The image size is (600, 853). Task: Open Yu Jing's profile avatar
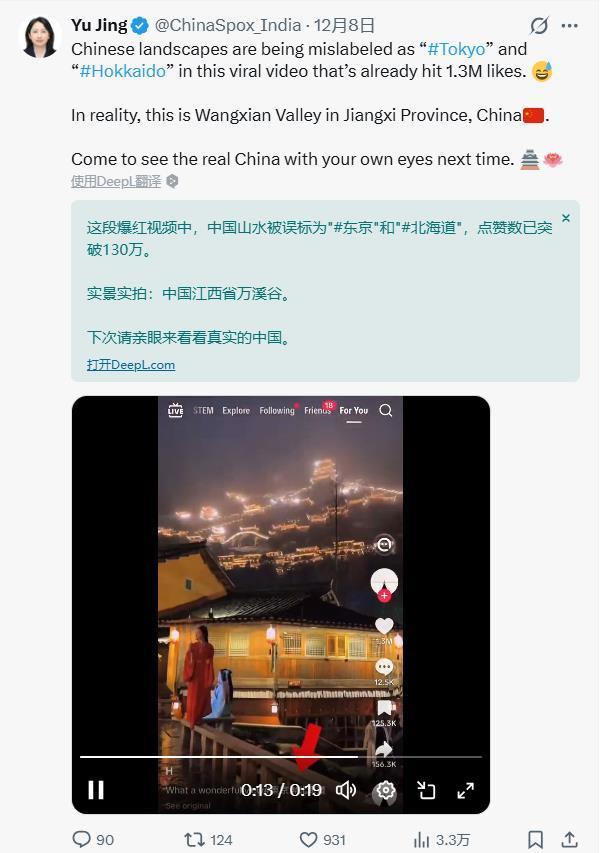[41, 37]
